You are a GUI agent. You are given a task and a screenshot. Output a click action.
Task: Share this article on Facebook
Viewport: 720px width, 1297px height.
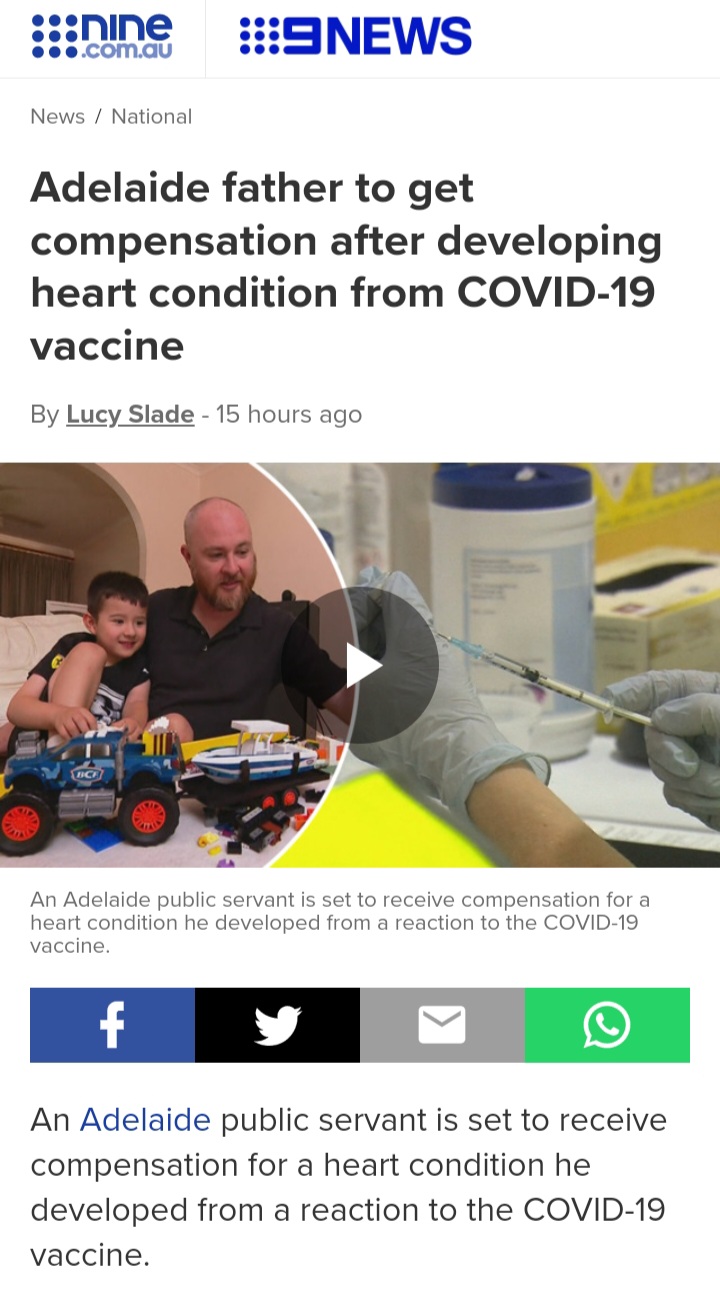[112, 1025]
